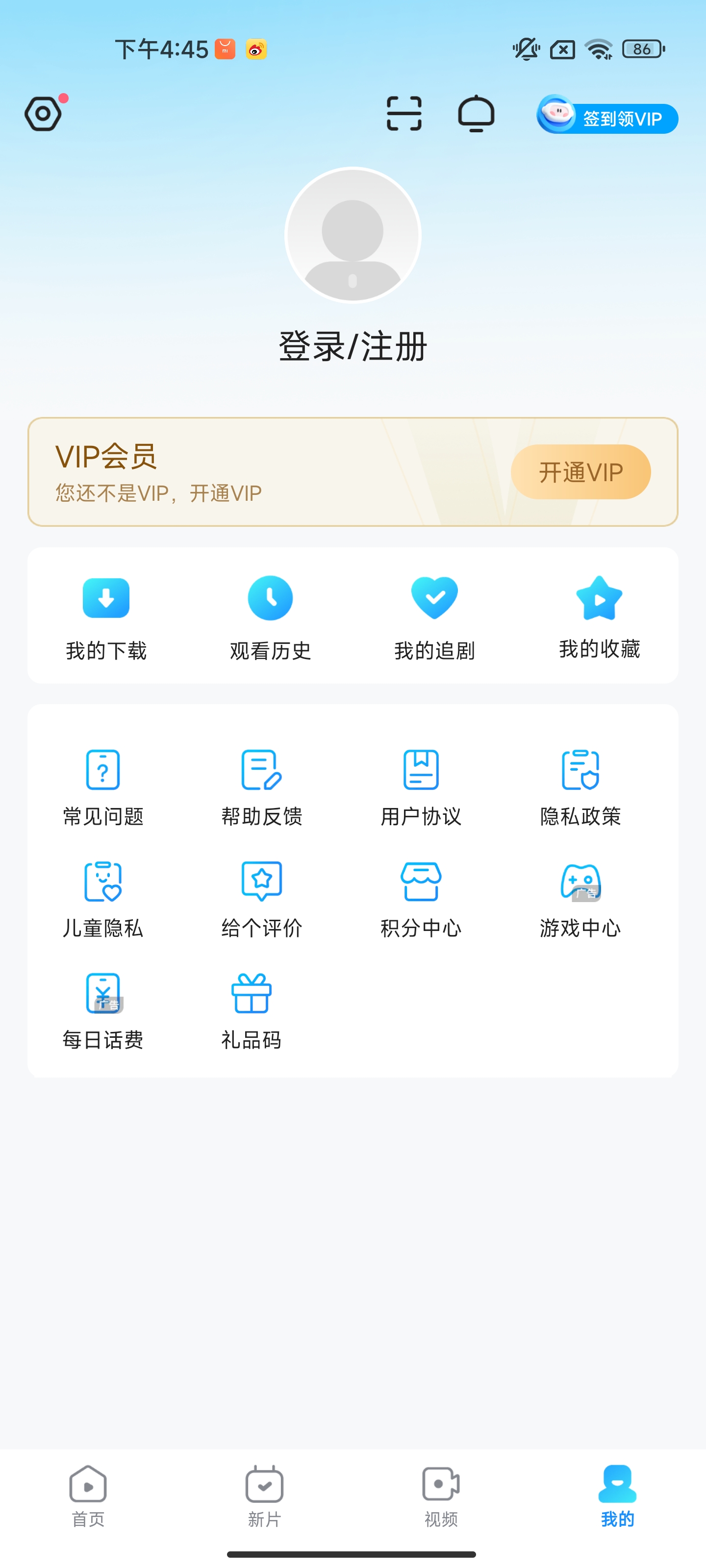Switch to 视频 tab

pos(441,1495)
